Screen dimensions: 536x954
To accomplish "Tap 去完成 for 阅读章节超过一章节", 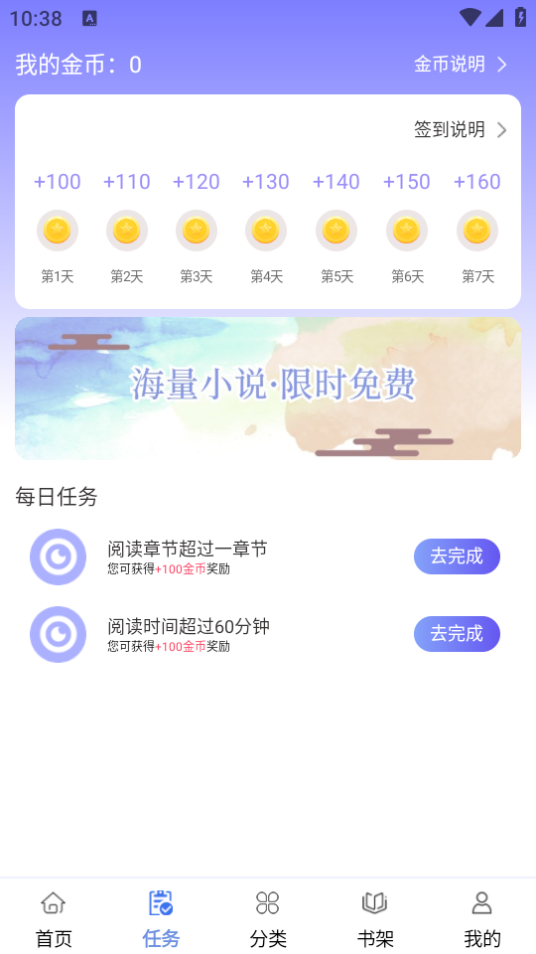I will [457, 557].
